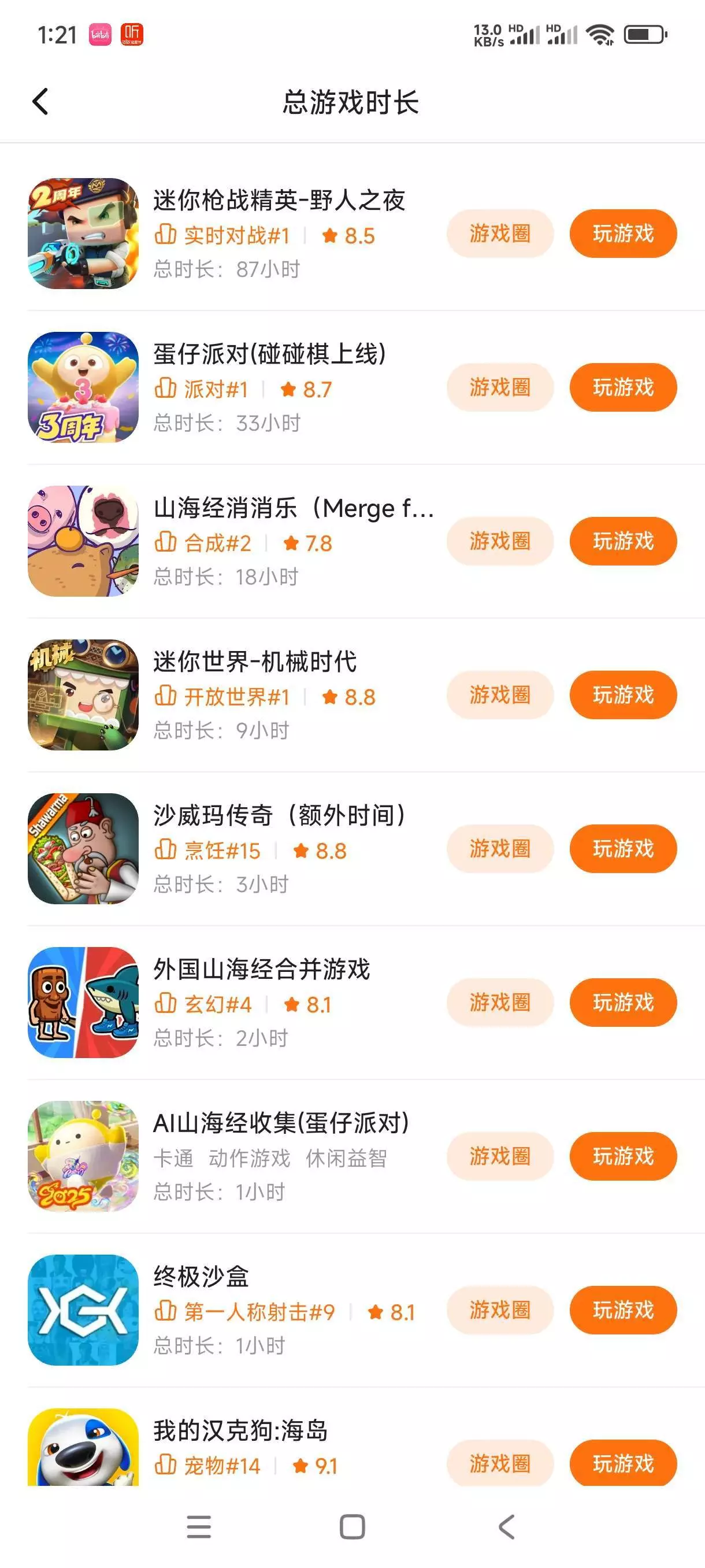Open 游戏圈 for 迷你枪战精英-野人之夜
The width and height of the screenshot is (705, 1568).
click(x=499, y=234)
